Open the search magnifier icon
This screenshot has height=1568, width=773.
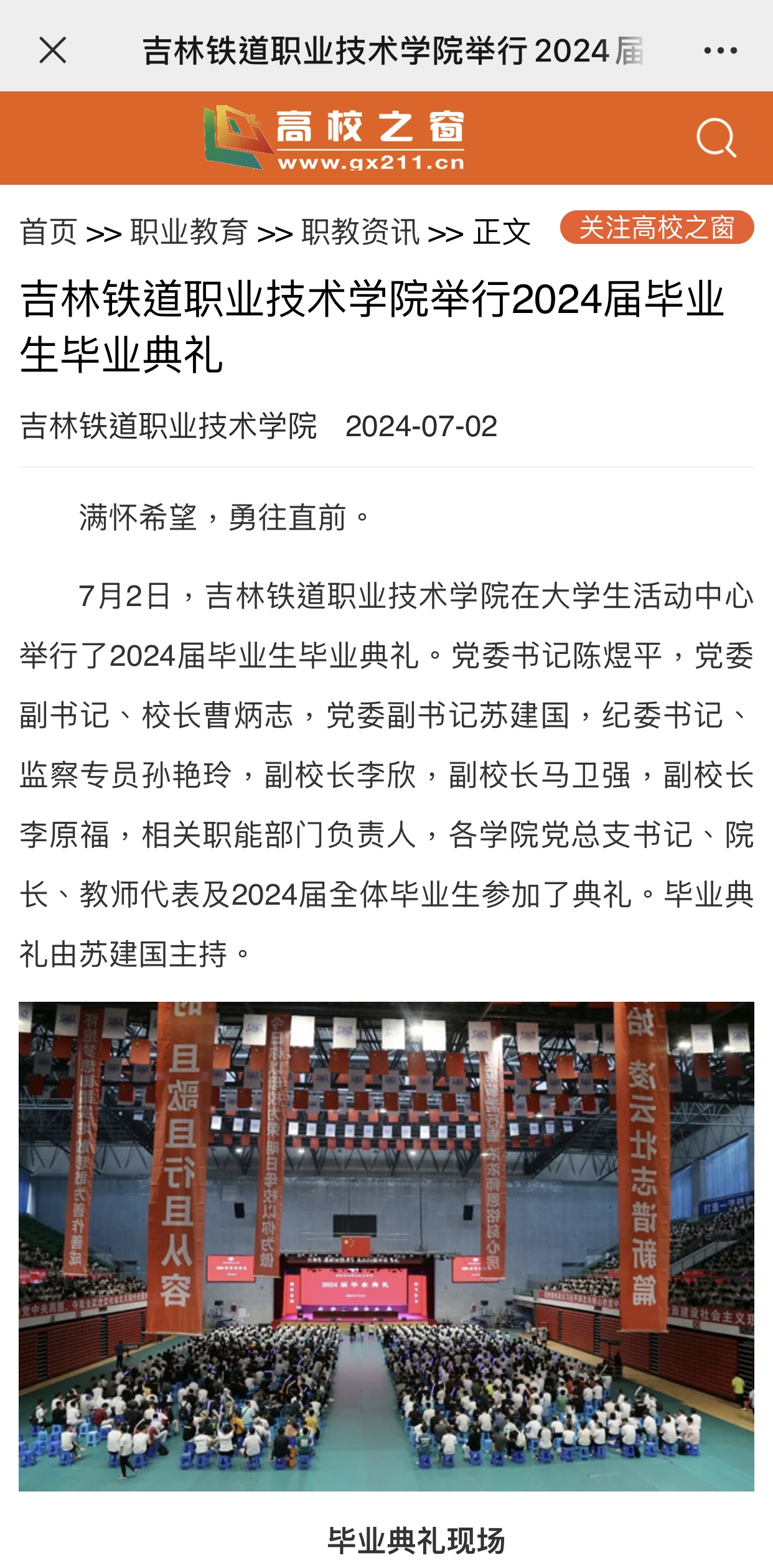pyautogui.click(x=716, y=138)
